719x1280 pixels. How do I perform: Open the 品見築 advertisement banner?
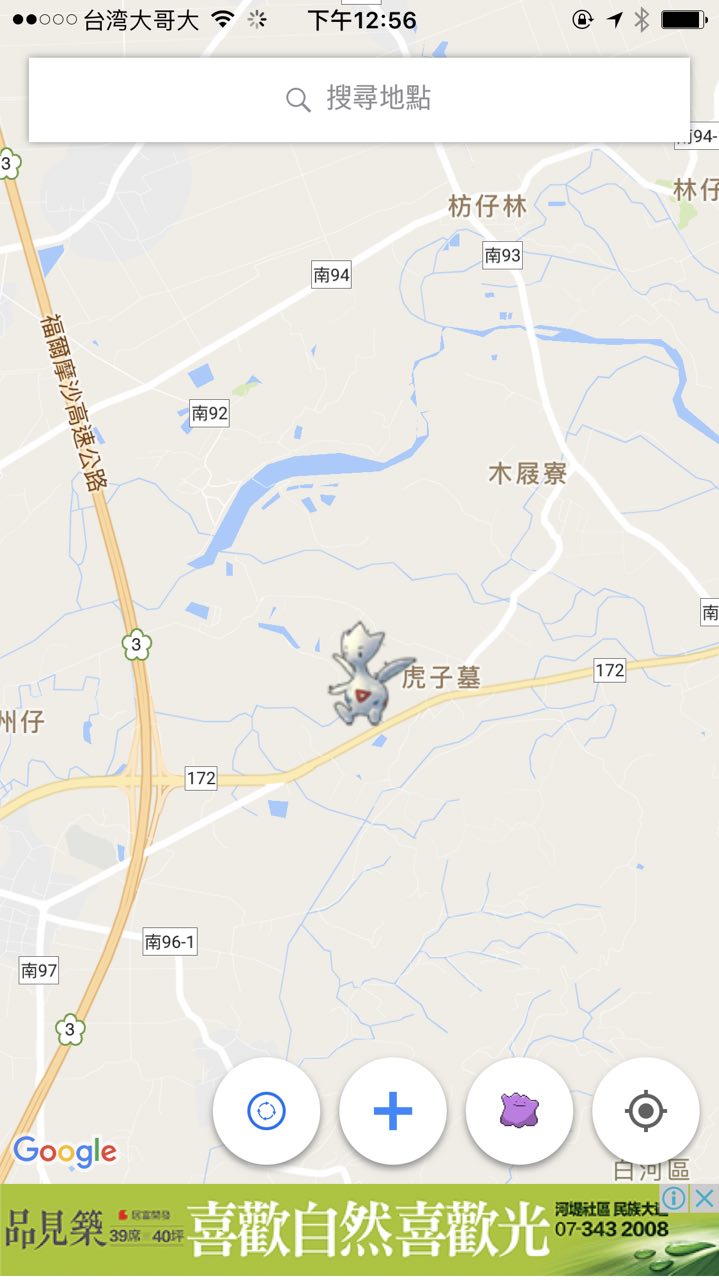click(x=330, y=1232)
